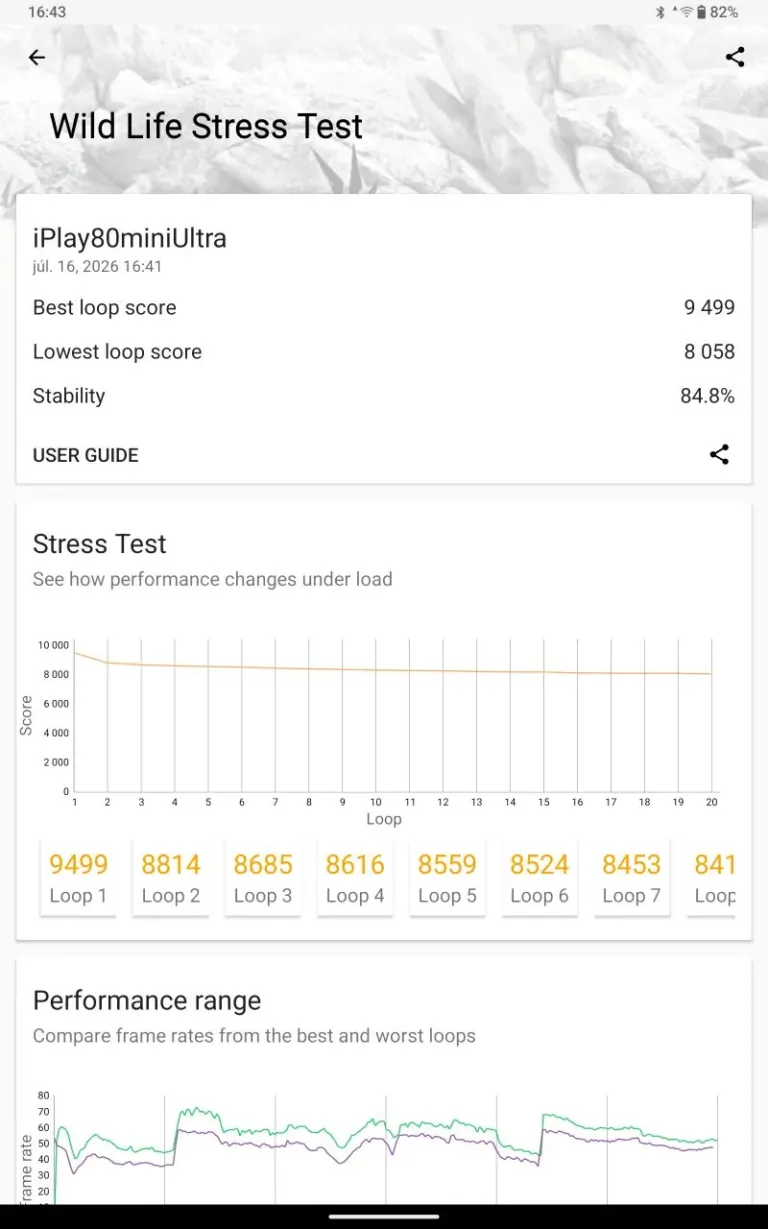768x1229 pixels.
Task: Open the USER GUIDE link
Action: tap(86, 455)
